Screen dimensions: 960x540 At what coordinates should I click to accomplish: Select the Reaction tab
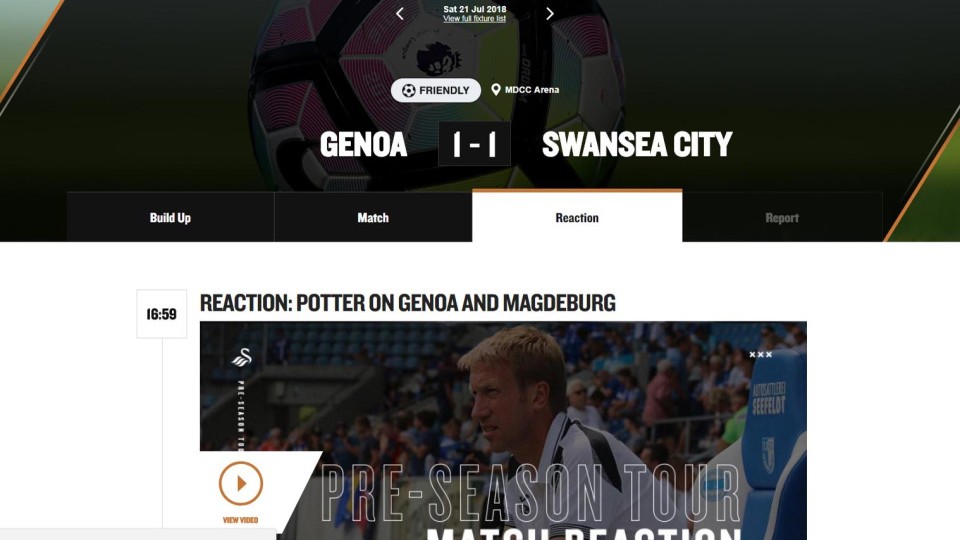[x=577, y=218]
